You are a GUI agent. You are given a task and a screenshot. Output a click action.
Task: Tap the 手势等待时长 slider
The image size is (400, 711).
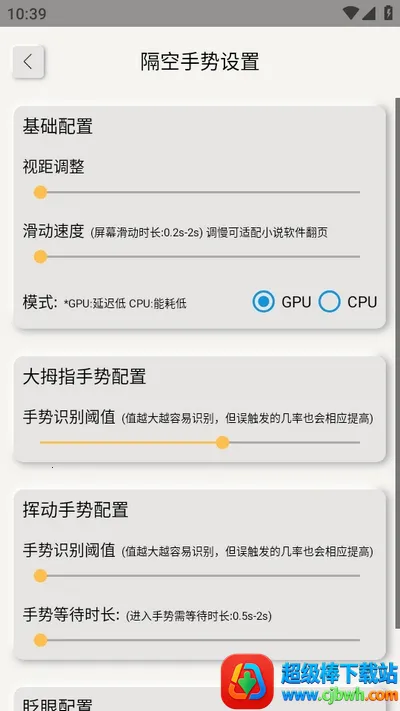pos(200,640)
